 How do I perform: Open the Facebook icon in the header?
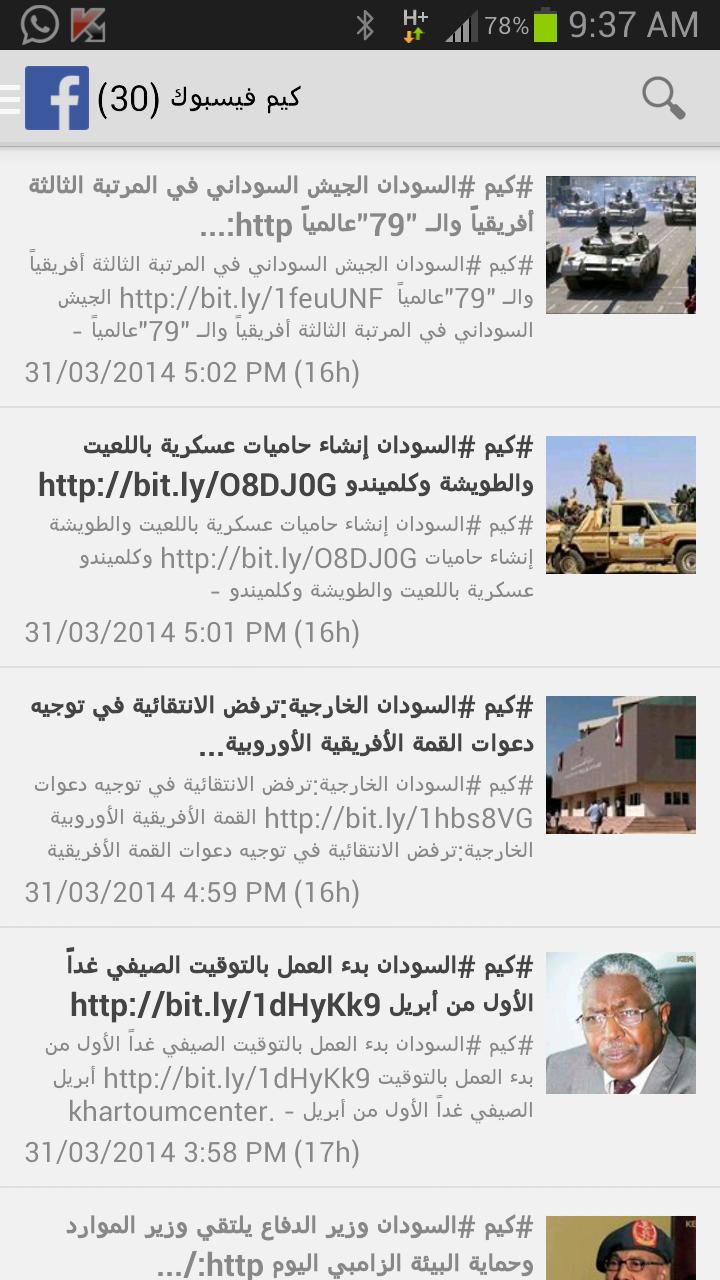(58, 98)
